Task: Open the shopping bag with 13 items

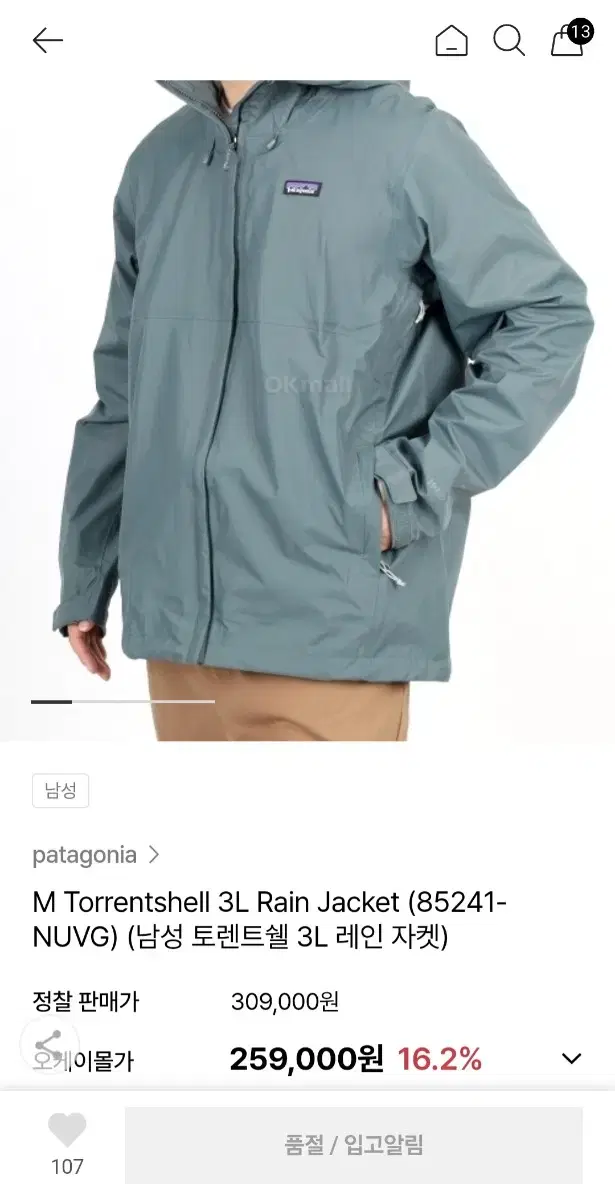Action: coord(569,38)
